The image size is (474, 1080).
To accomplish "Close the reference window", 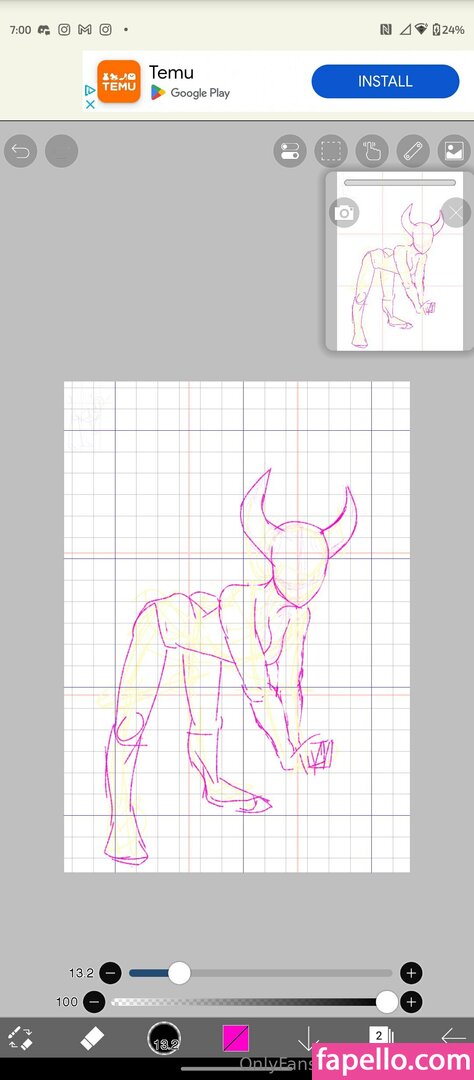I will (456, 213).
